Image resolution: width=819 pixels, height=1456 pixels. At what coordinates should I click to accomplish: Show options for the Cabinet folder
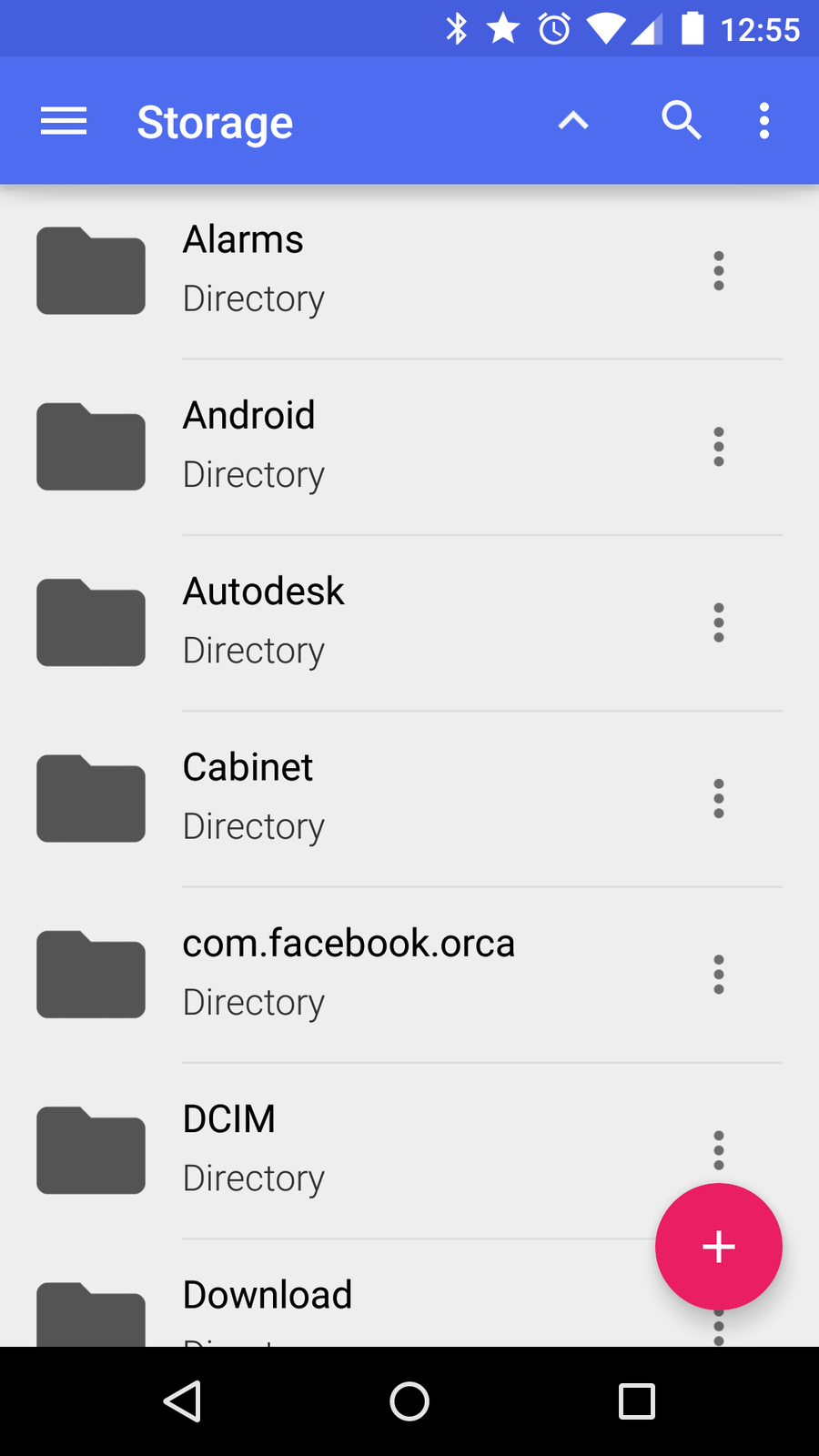point(719,798)
